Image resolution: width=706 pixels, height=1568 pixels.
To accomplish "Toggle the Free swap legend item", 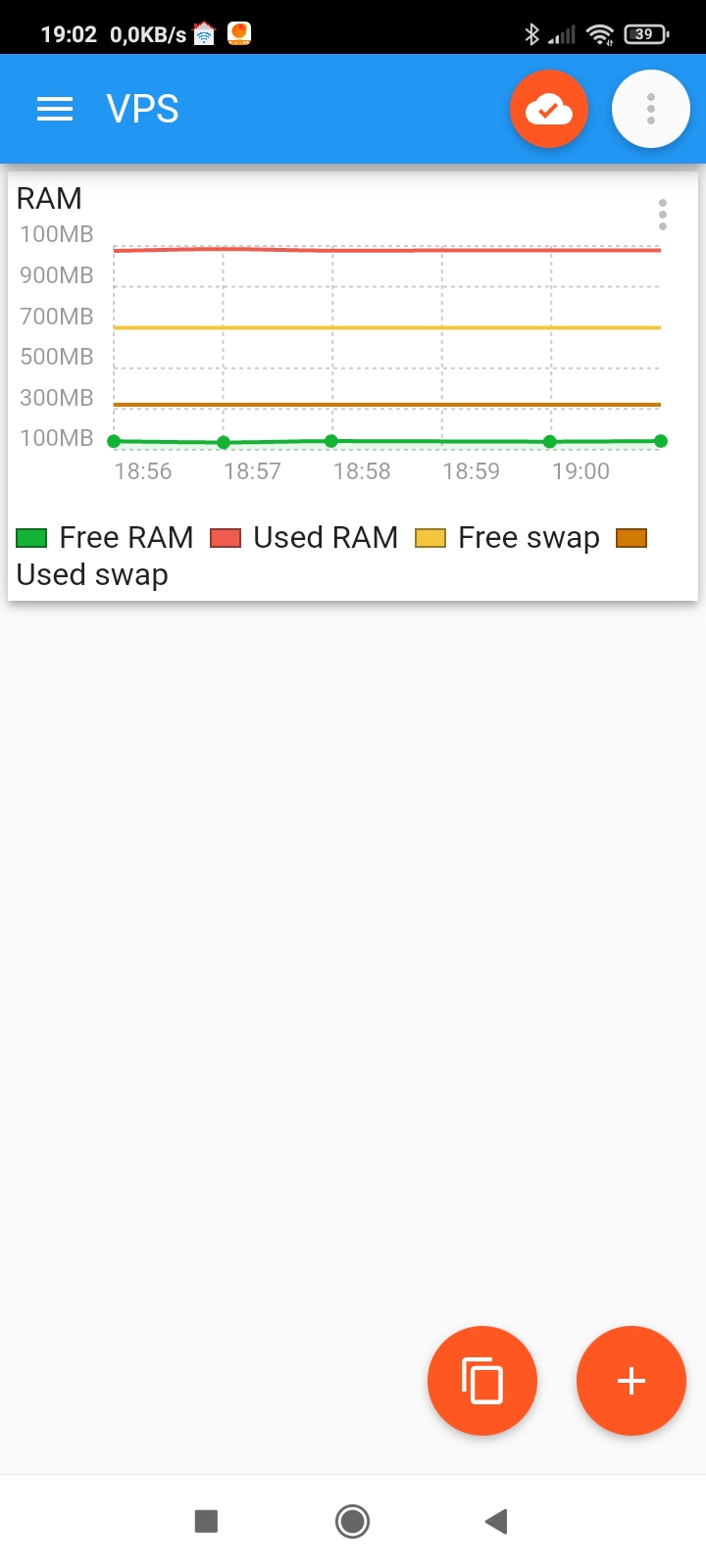I will (507, 537).
